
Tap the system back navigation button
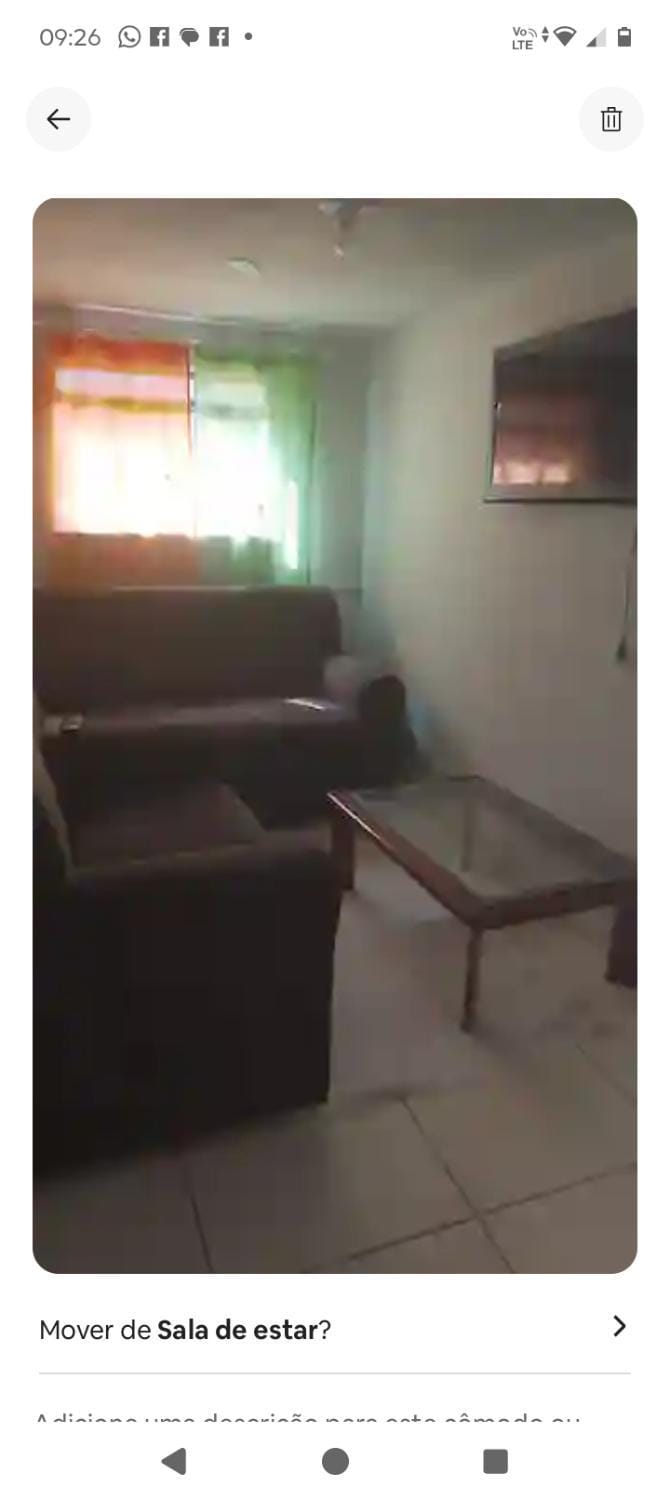[174, 1461]
